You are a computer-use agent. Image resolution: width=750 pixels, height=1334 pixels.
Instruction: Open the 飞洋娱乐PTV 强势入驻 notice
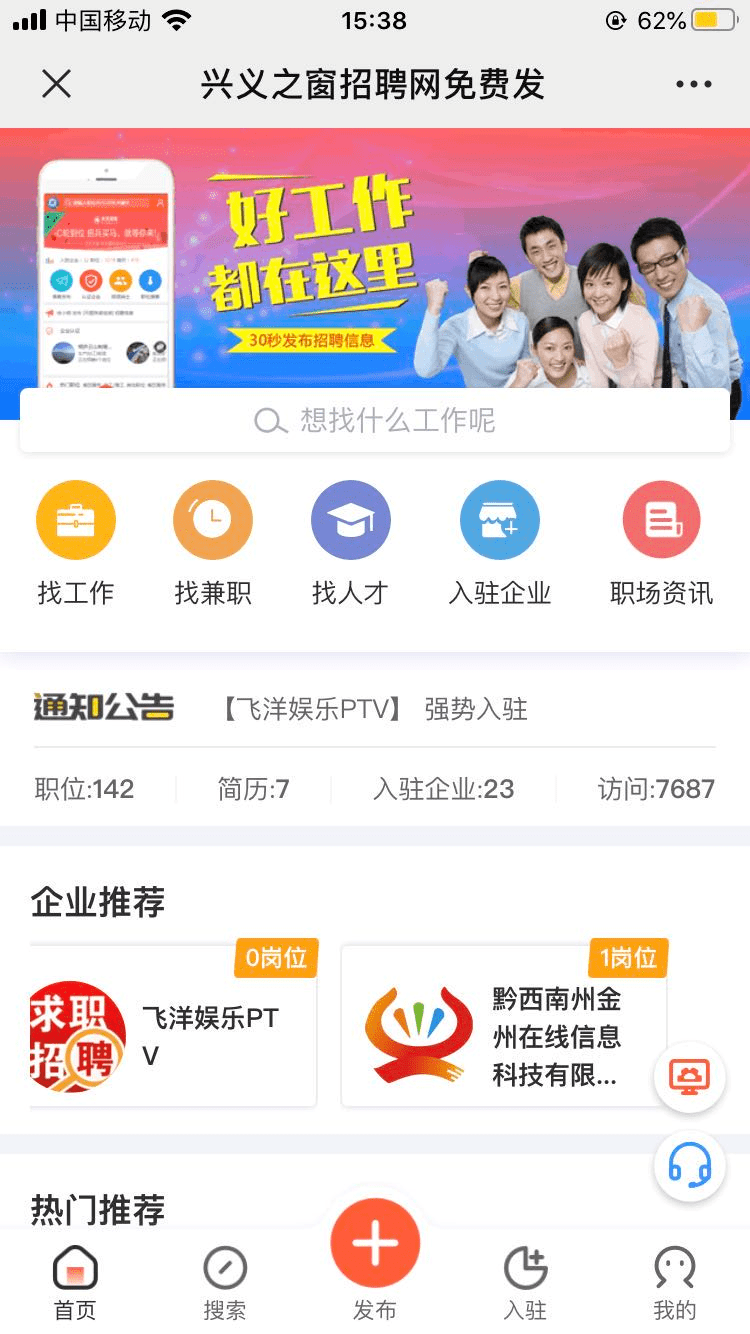tap(375, 709)
